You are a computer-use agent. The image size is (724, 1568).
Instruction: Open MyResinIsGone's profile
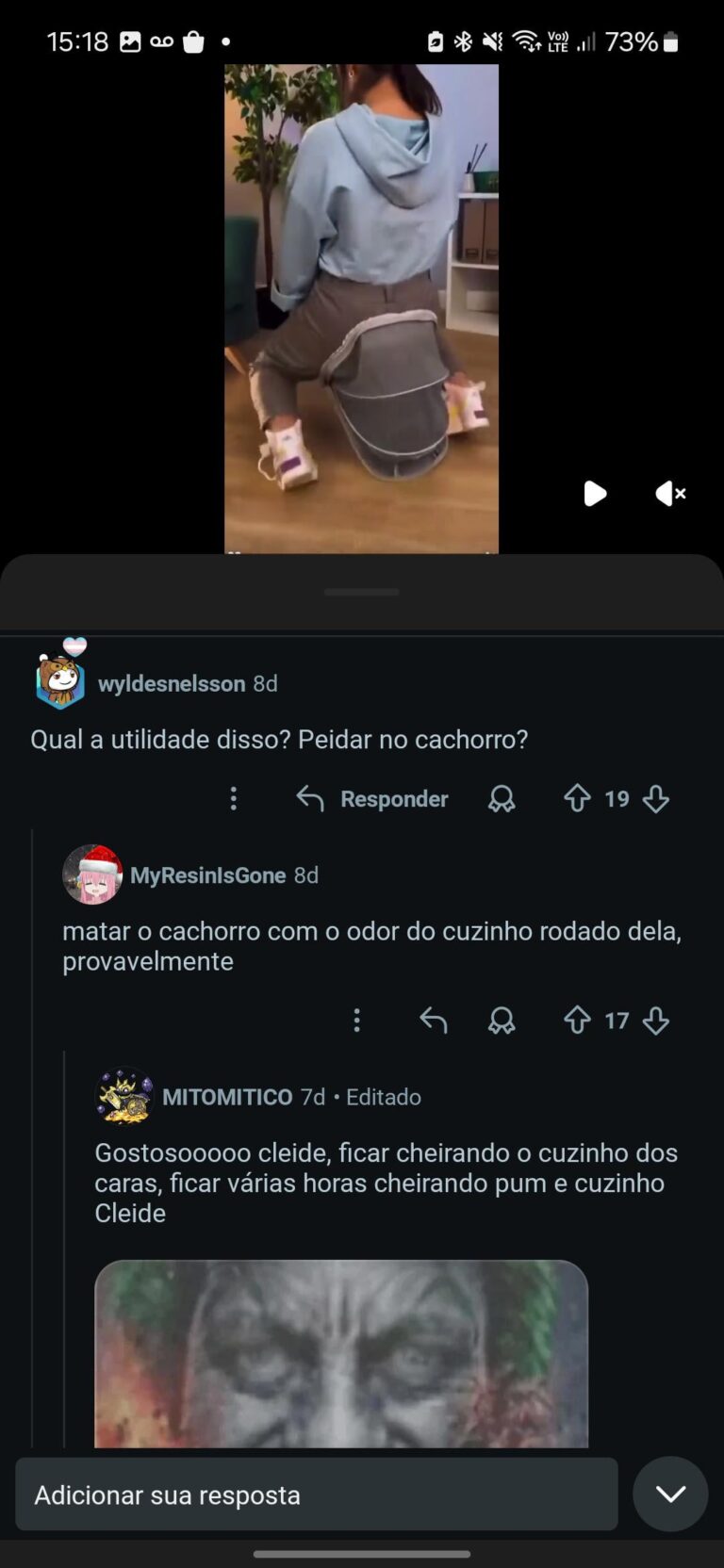coord(207,875)
